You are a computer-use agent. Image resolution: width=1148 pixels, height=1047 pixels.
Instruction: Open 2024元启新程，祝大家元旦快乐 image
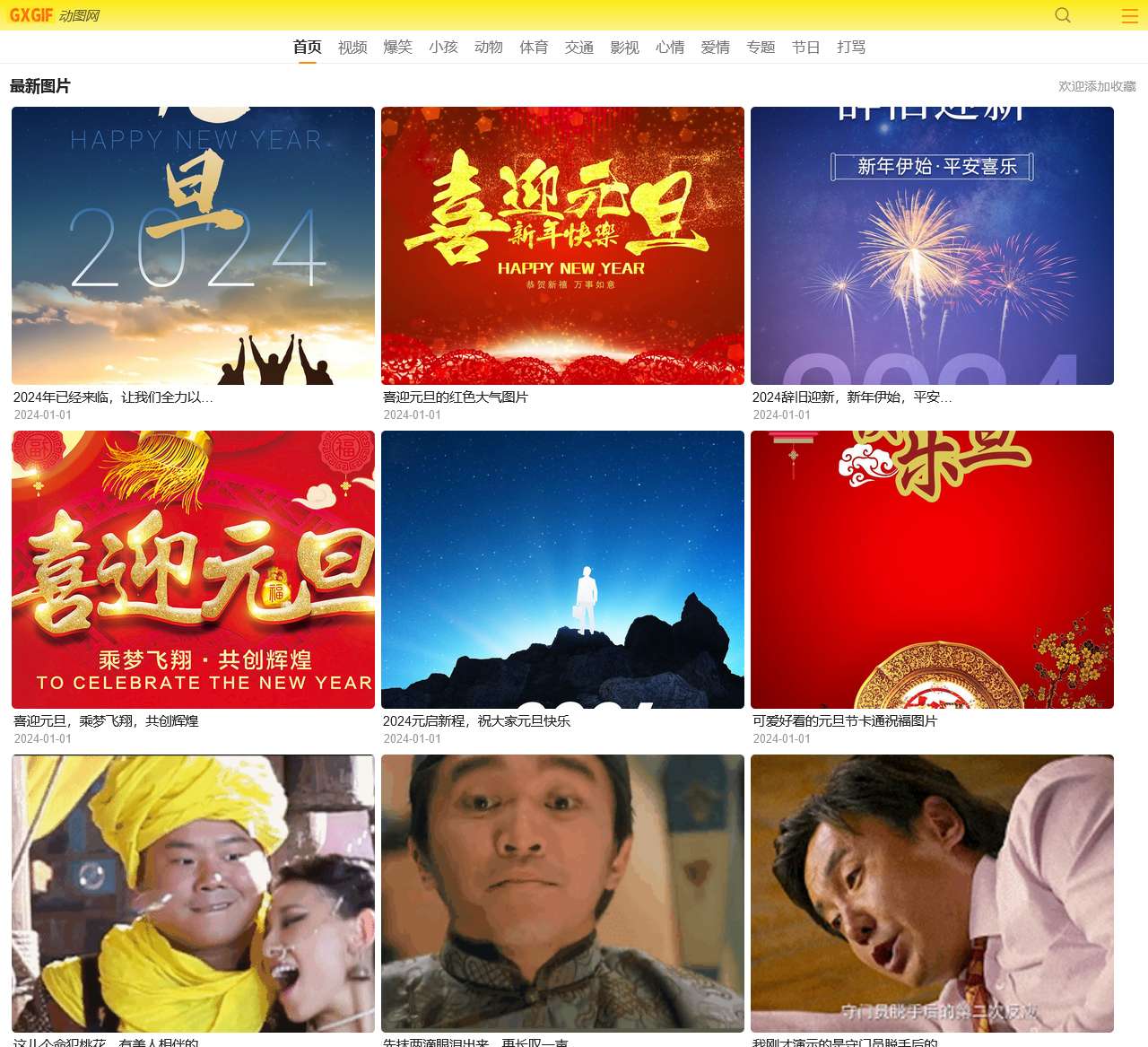tap(562, 570)
